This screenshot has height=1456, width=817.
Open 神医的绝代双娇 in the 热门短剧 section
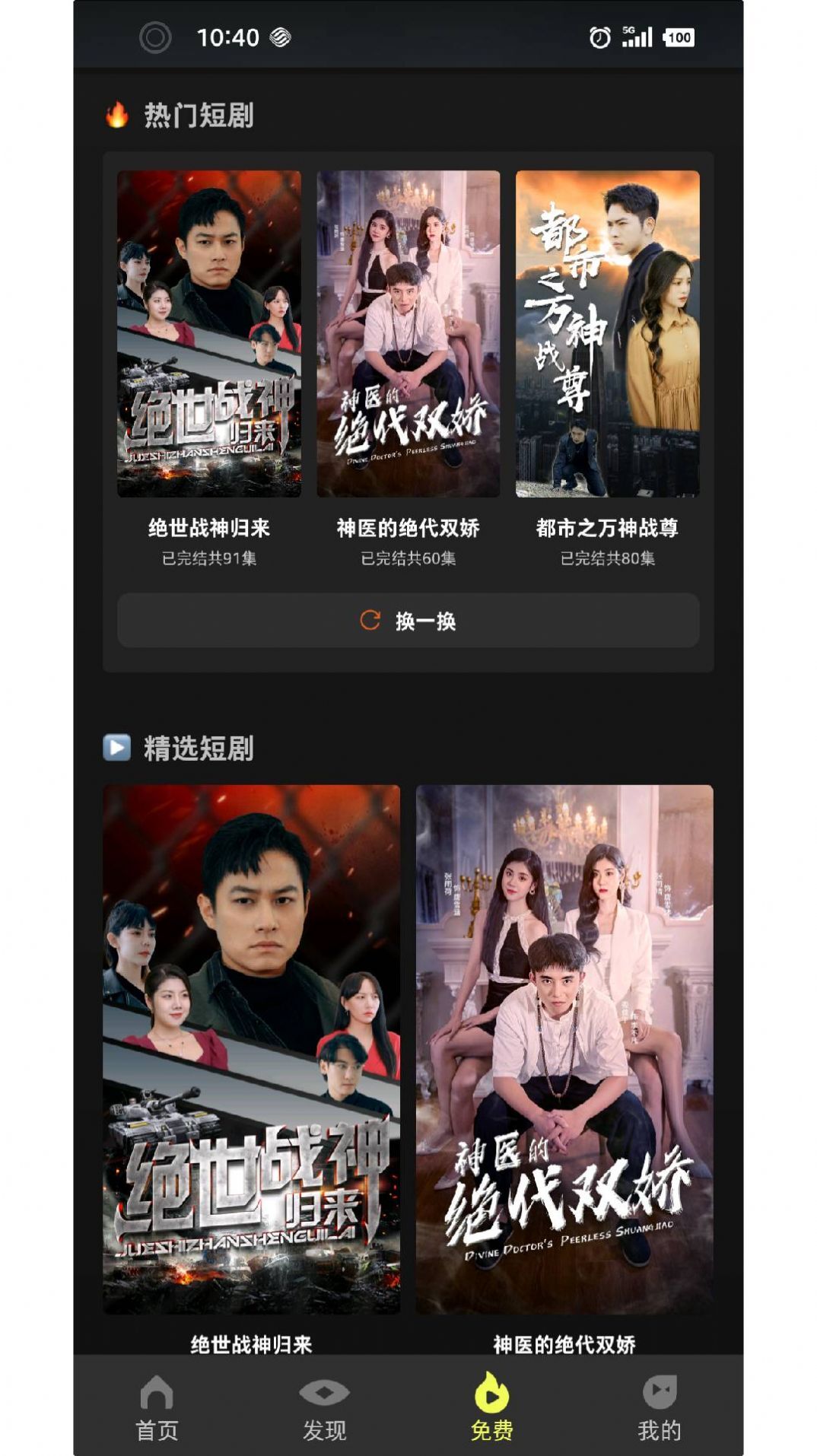(x=408, y=334)
